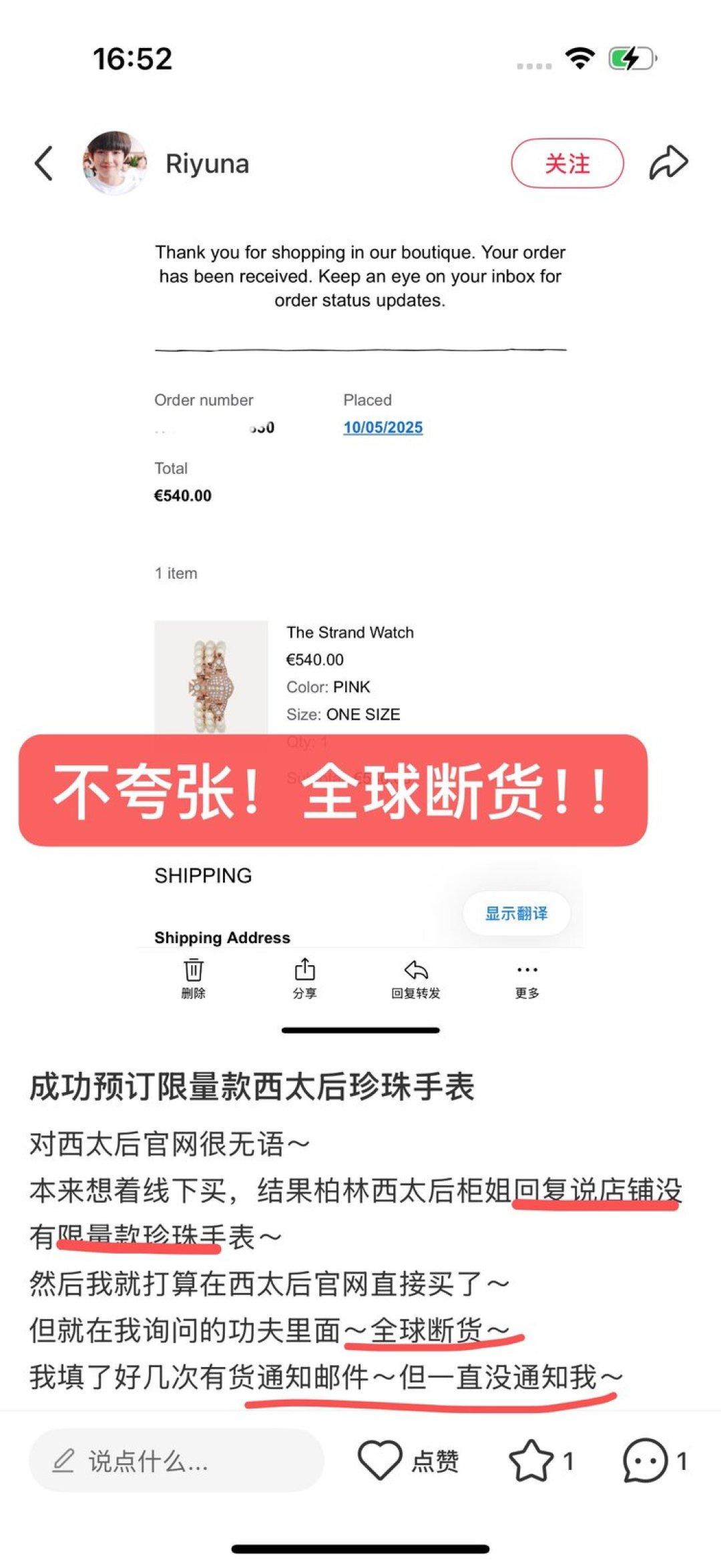Screen dimensions: 721x1568
Task: Open Riyuna's profile avatar
Action: pyautogui.click(x=115, y=164)
